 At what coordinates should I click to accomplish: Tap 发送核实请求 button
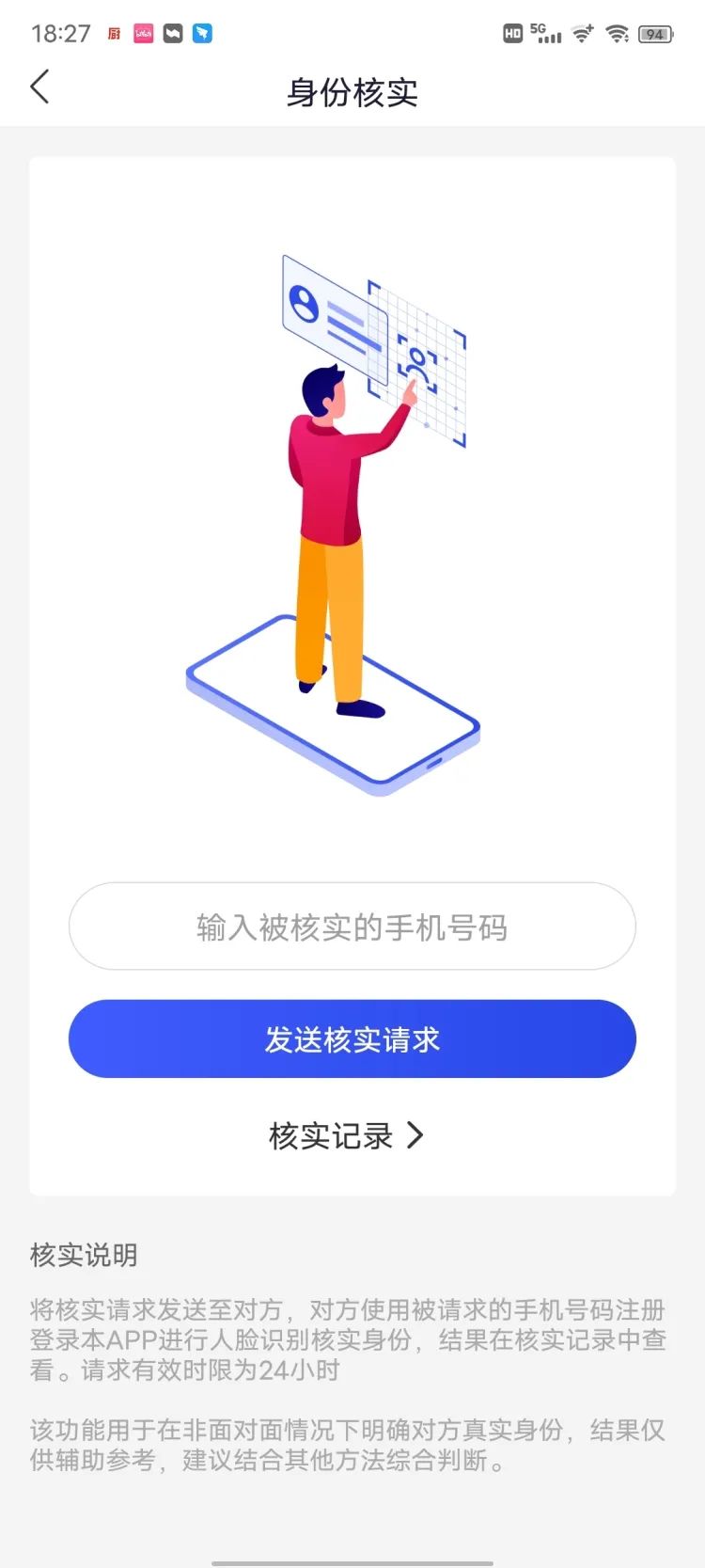click(x=352, y=1038)
